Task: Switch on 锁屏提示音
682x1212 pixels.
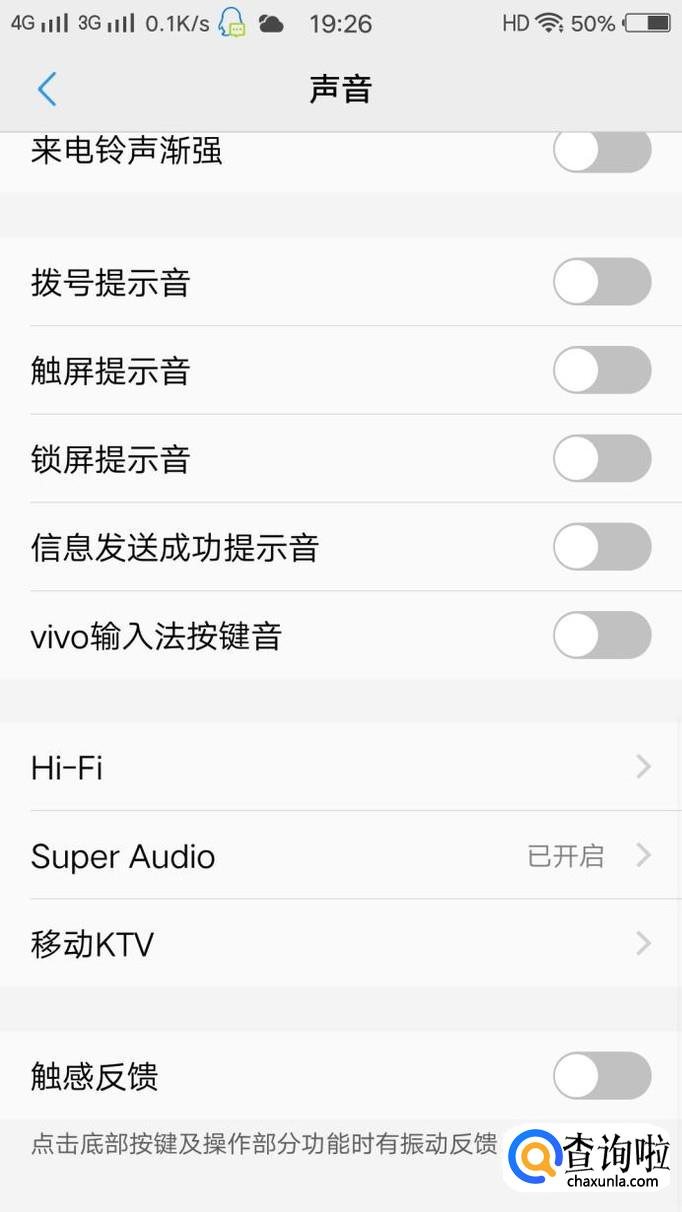Action: click(601, 459)
